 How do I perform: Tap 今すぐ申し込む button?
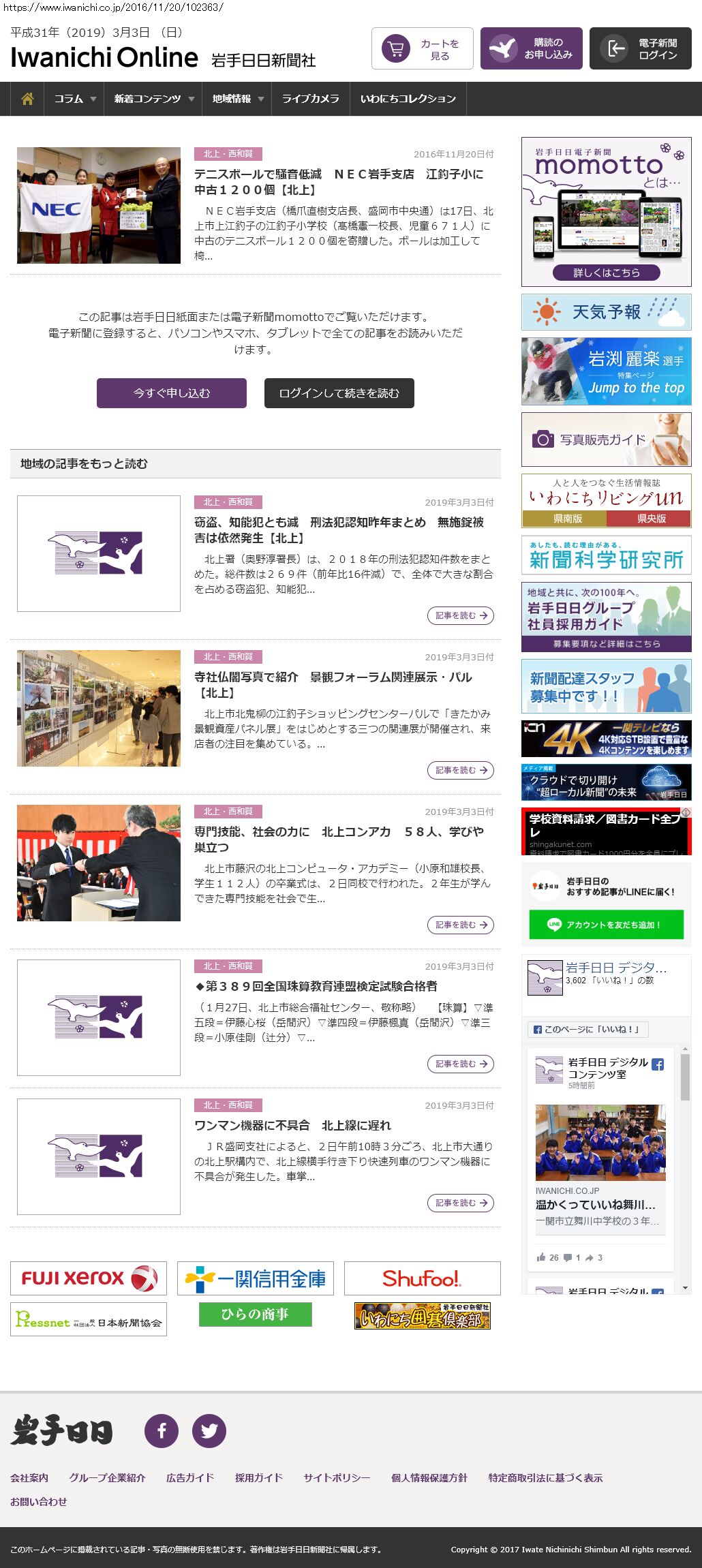click(172, 393)
